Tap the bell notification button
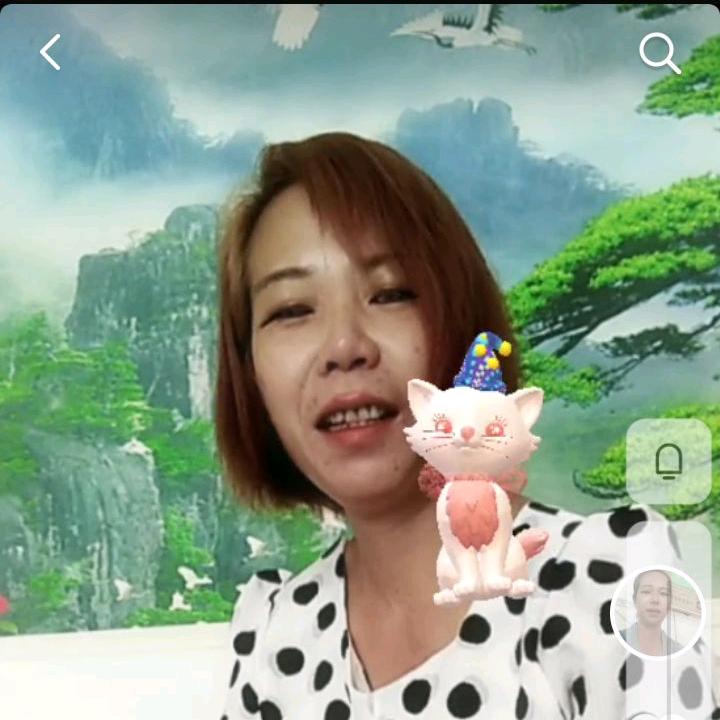Screen dimensions: 720x720 point(668,461)
